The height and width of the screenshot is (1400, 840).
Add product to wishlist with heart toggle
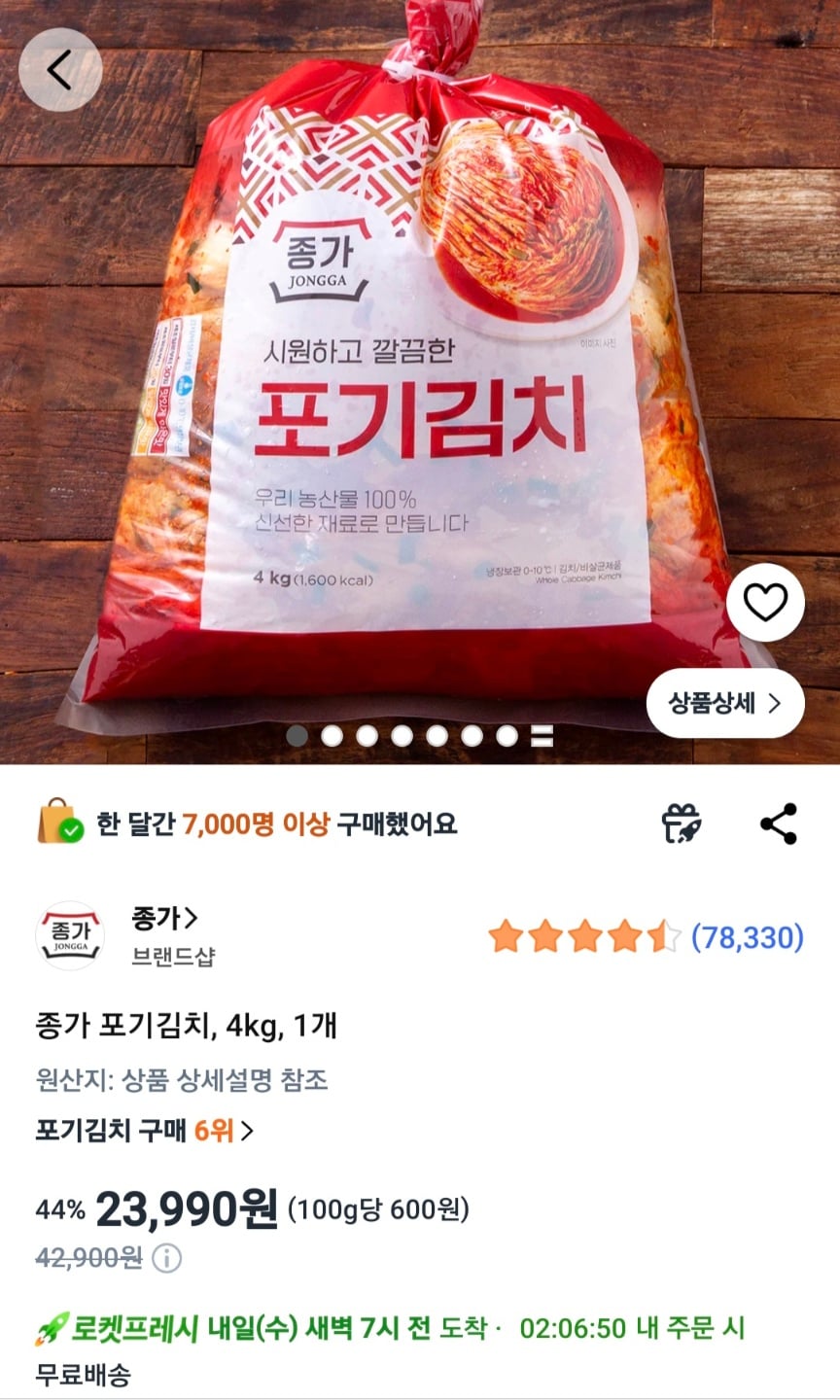tap(766, 602)
